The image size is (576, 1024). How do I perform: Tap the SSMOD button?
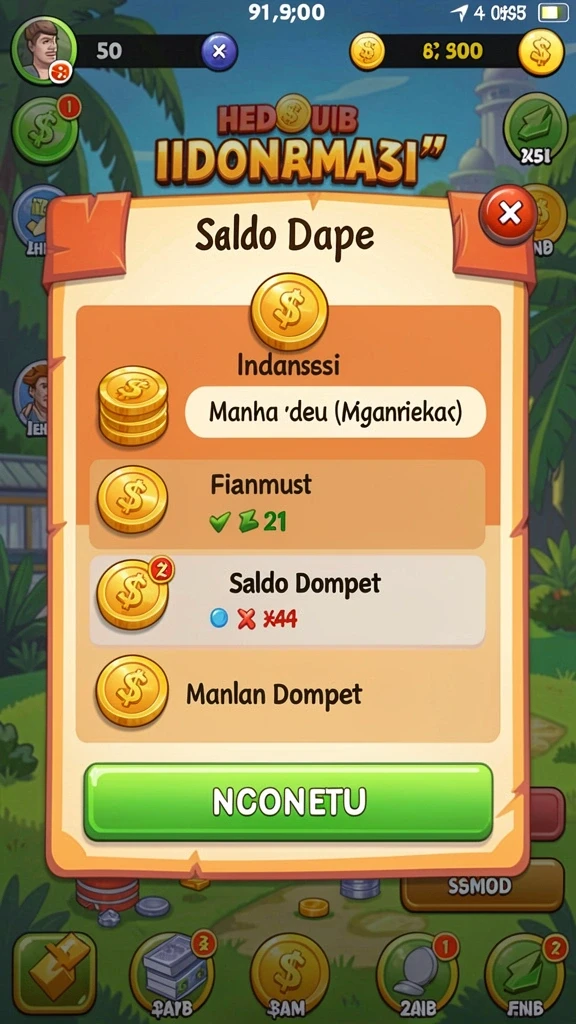(x=482, y=886)
